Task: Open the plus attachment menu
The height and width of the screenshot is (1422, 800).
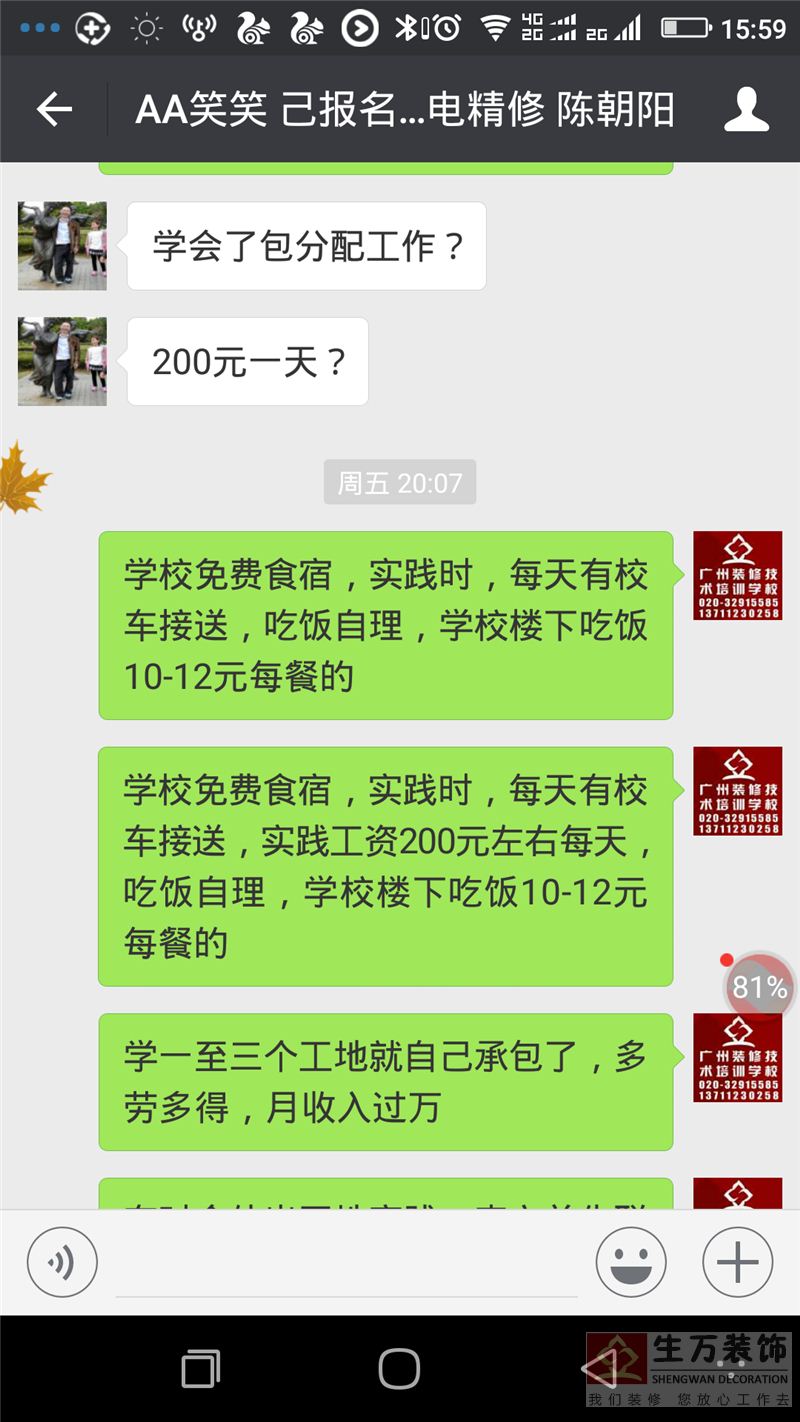Action: point(738,1262)
